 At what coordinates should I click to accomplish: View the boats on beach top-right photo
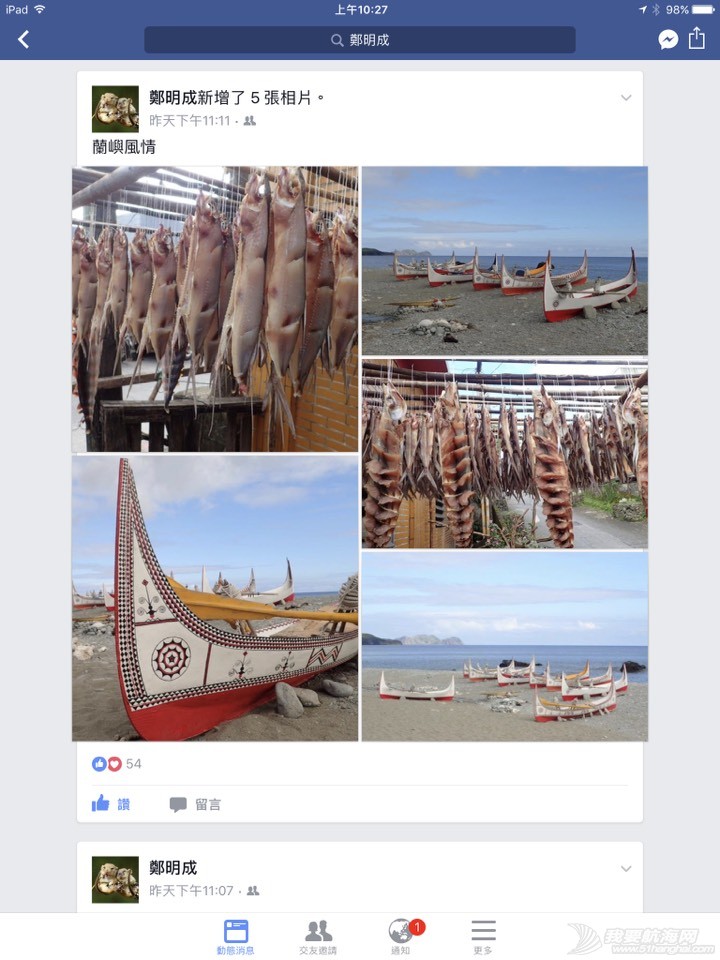[x=505, y=260]
